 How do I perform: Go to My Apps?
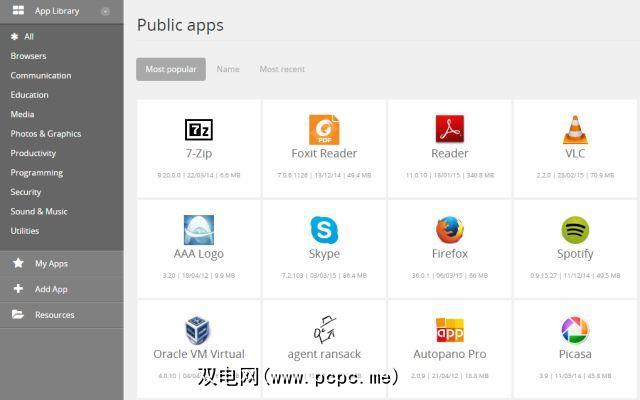51,263
